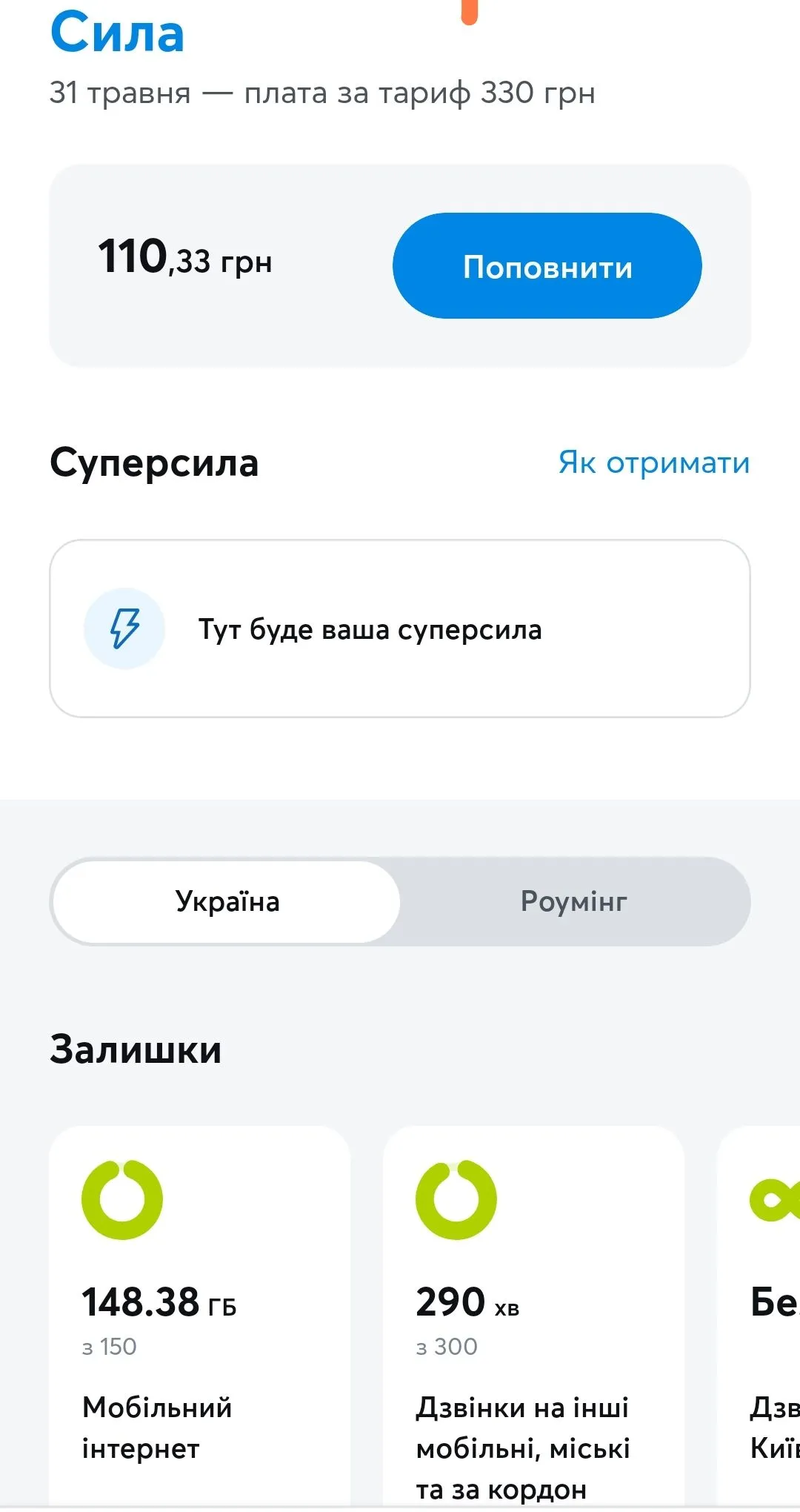This screenshot has width=800, height=1512.
Task: Toggle the region selector to Роумінг
Action: (572, 901)
